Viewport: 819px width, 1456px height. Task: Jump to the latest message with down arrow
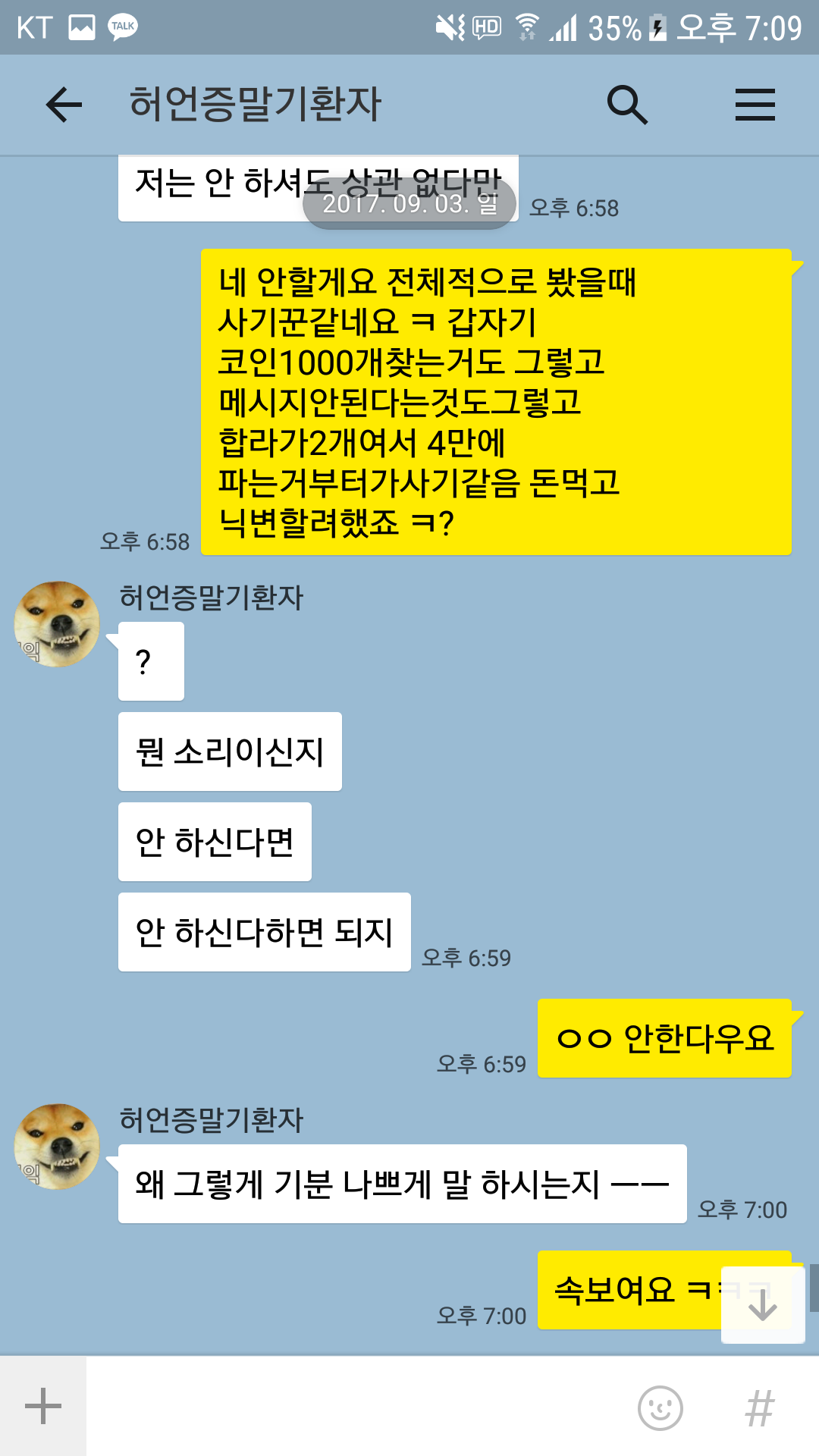(762, 1304)
